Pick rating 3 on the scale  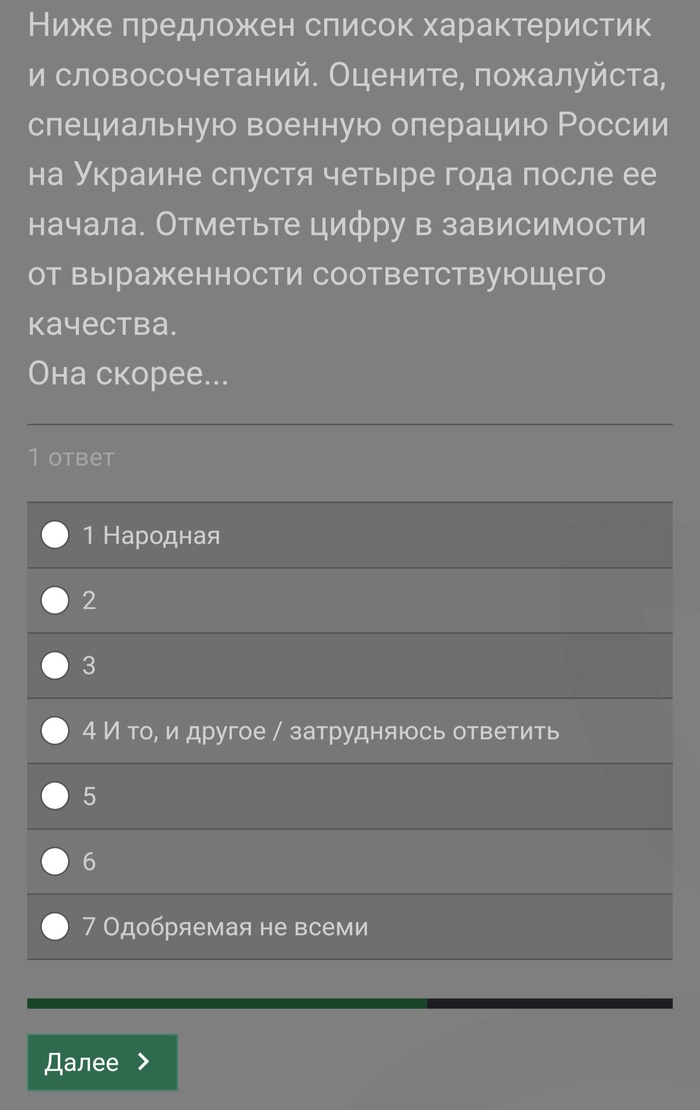coord(55,665)
